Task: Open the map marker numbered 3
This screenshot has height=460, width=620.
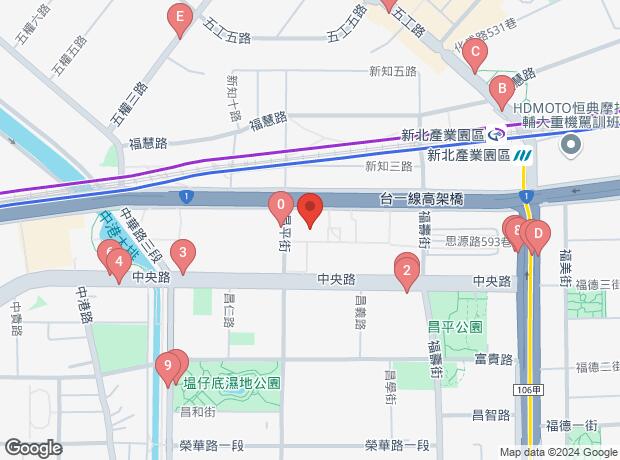Action: tap(182, 253)
